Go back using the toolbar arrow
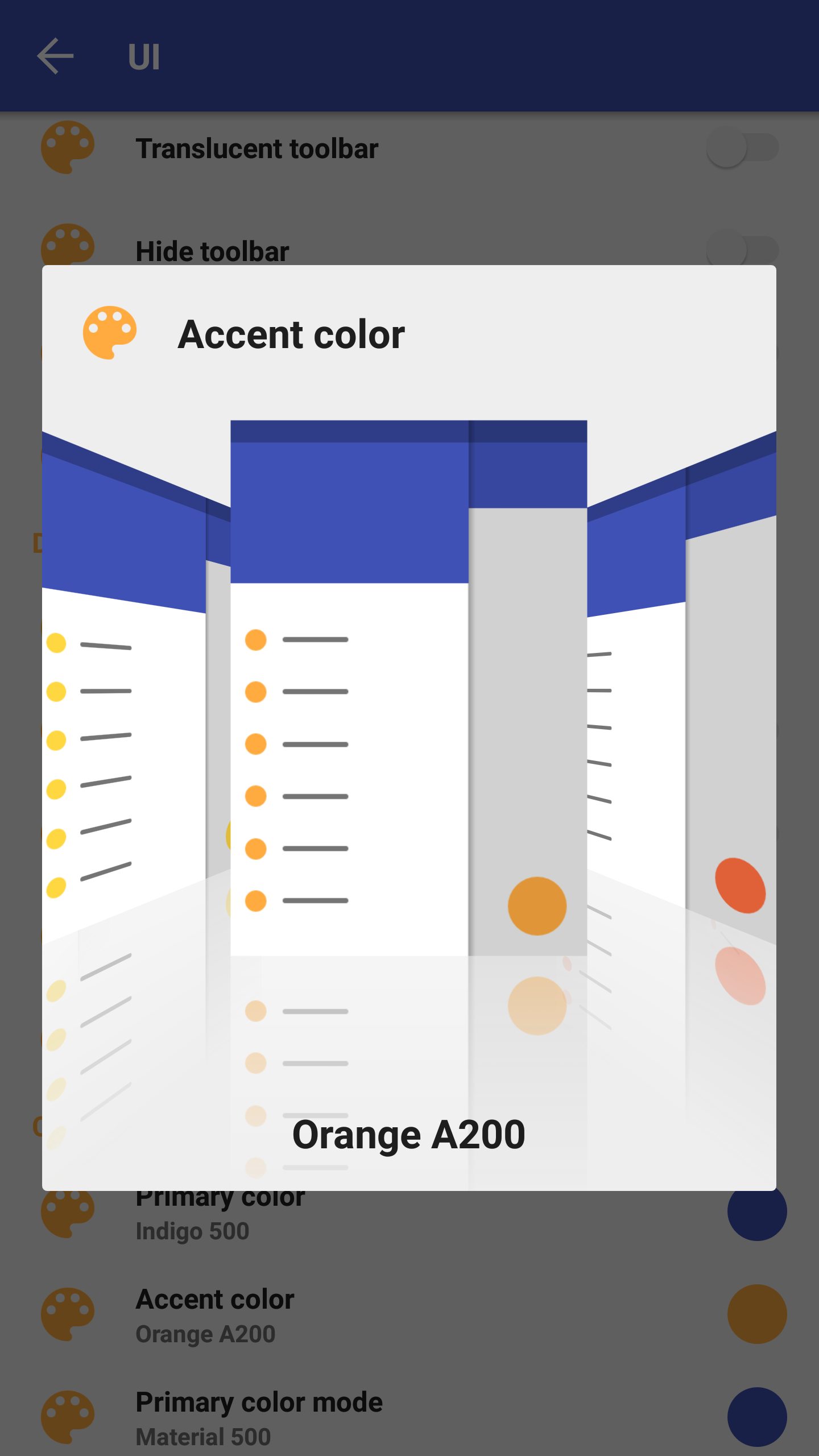 (x=55, y=56)
